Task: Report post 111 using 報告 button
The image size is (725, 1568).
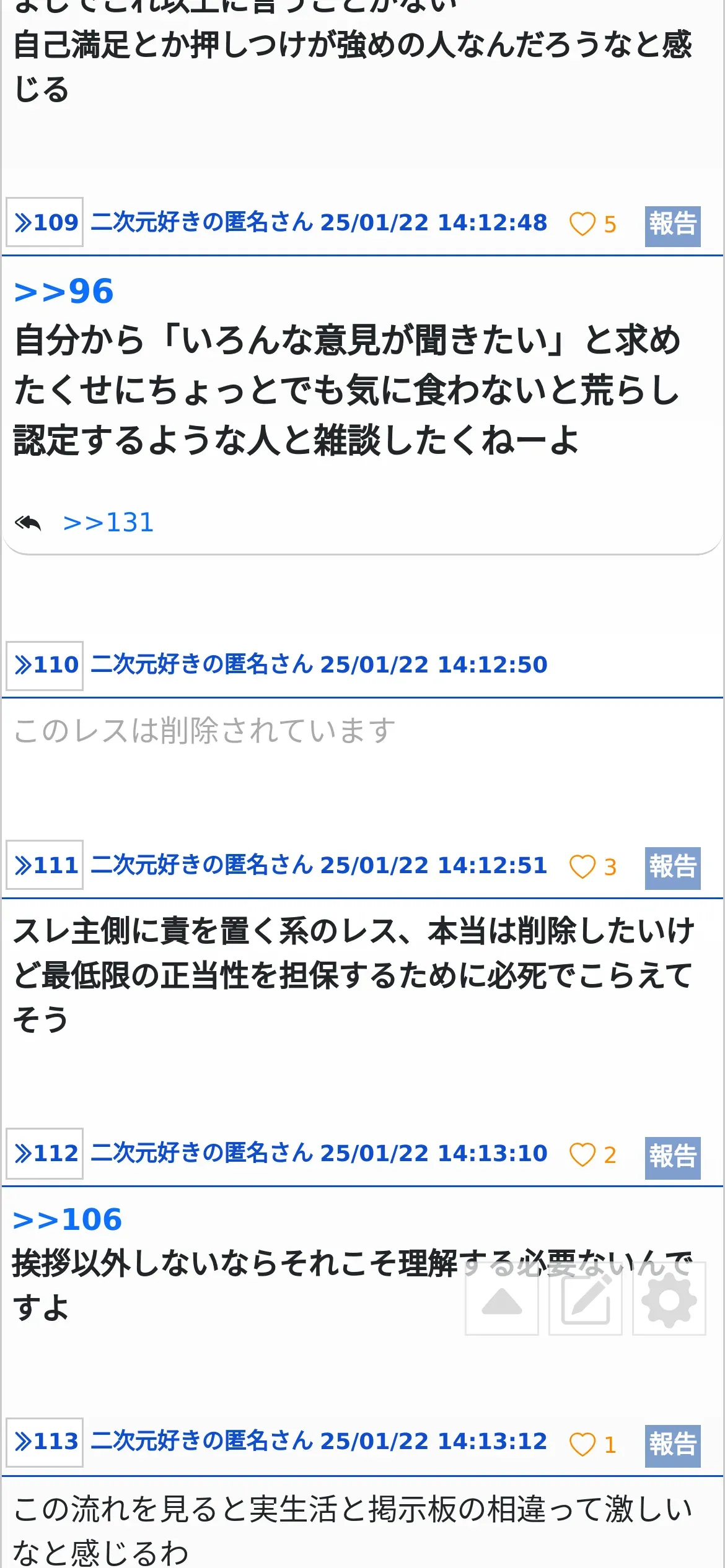Action: 672,868
